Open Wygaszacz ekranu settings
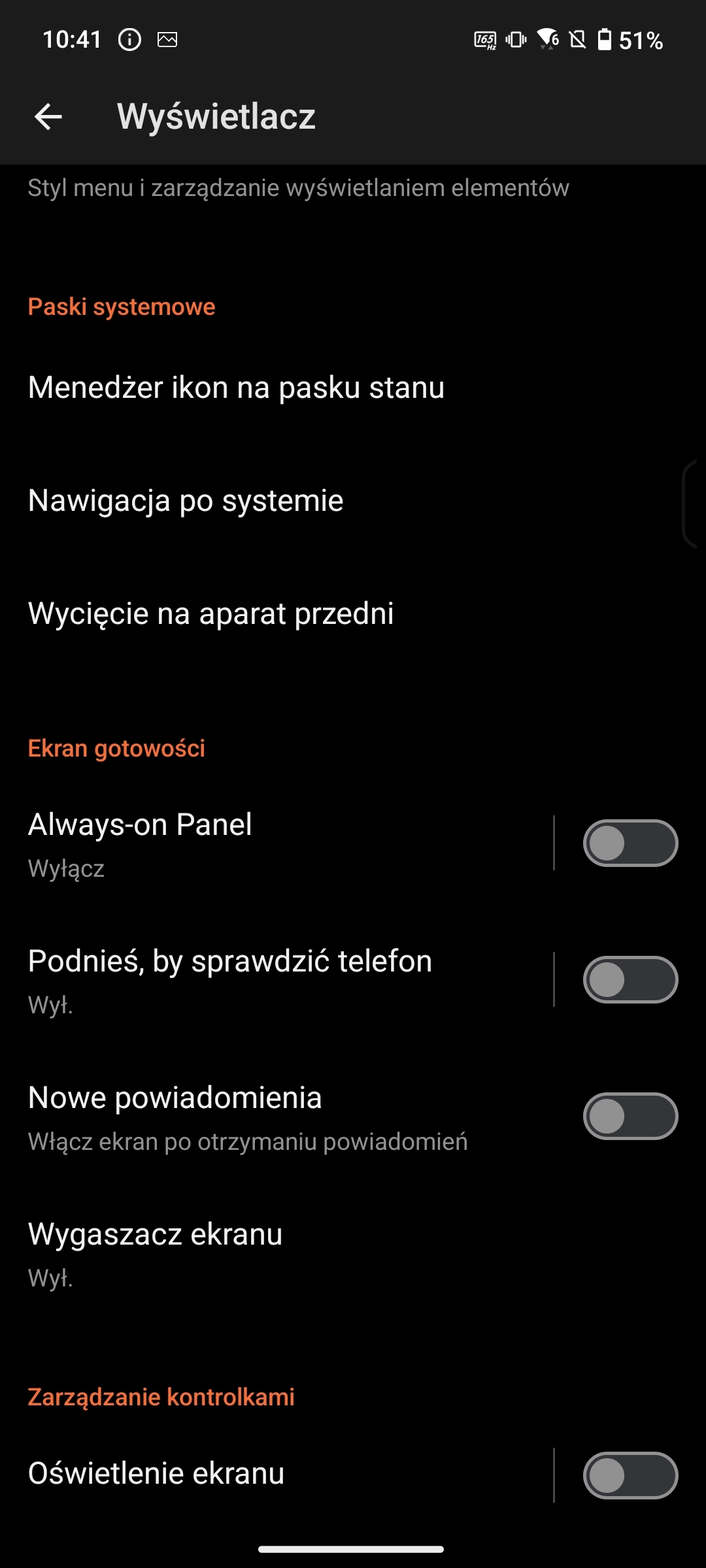Screen dimensions: 706x1568 353,1252
